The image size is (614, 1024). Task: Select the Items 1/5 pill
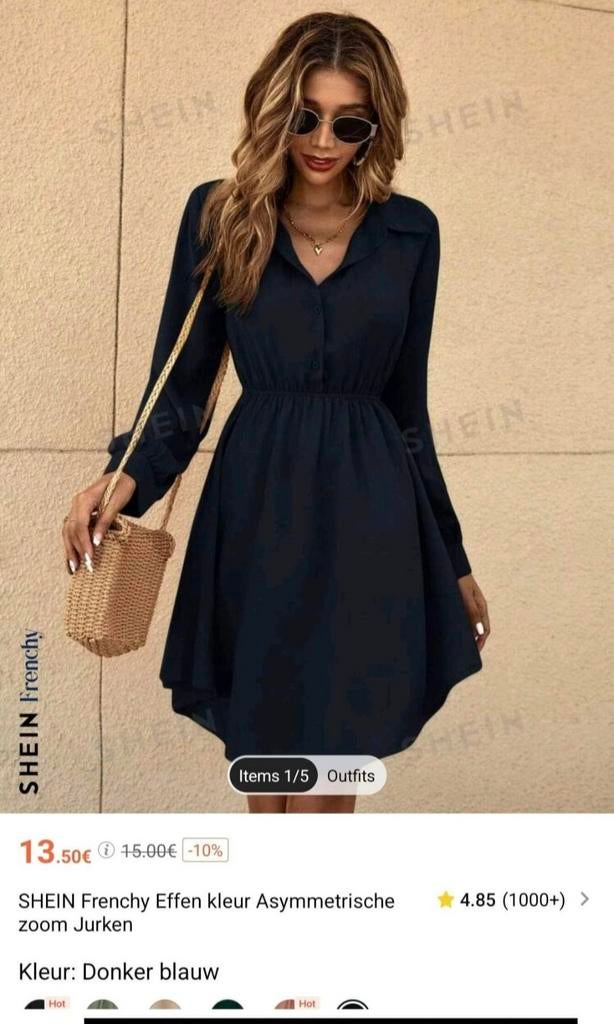tap(274, 776)
